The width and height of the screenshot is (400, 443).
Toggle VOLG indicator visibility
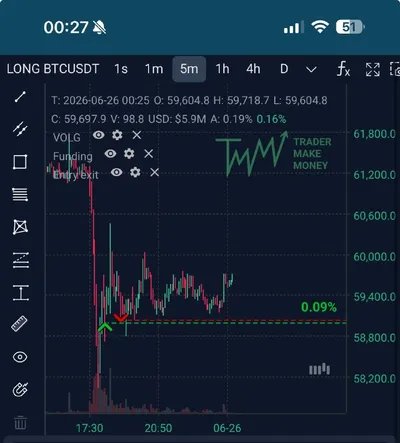pos(99,135)
